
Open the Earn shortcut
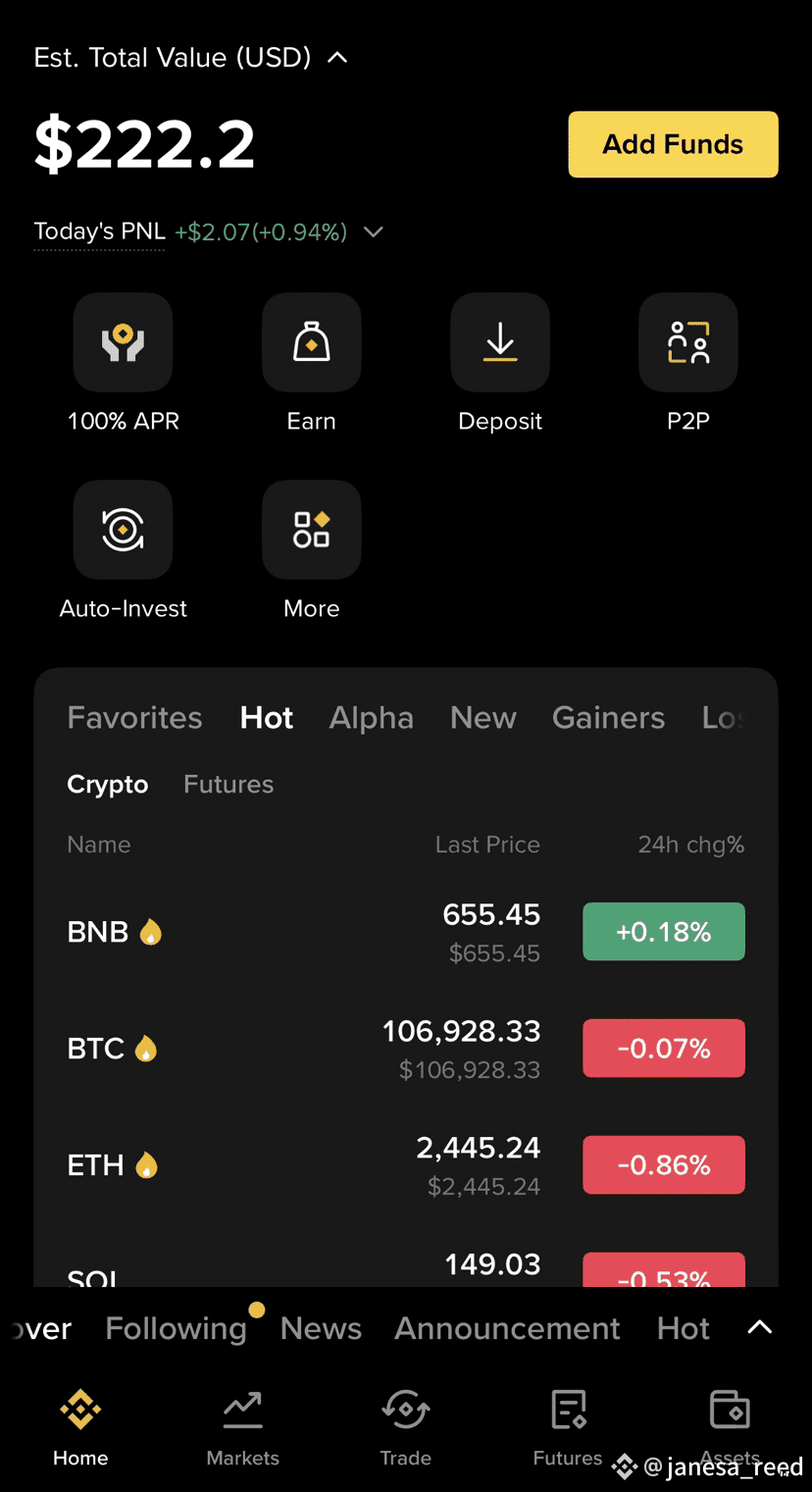311,342
